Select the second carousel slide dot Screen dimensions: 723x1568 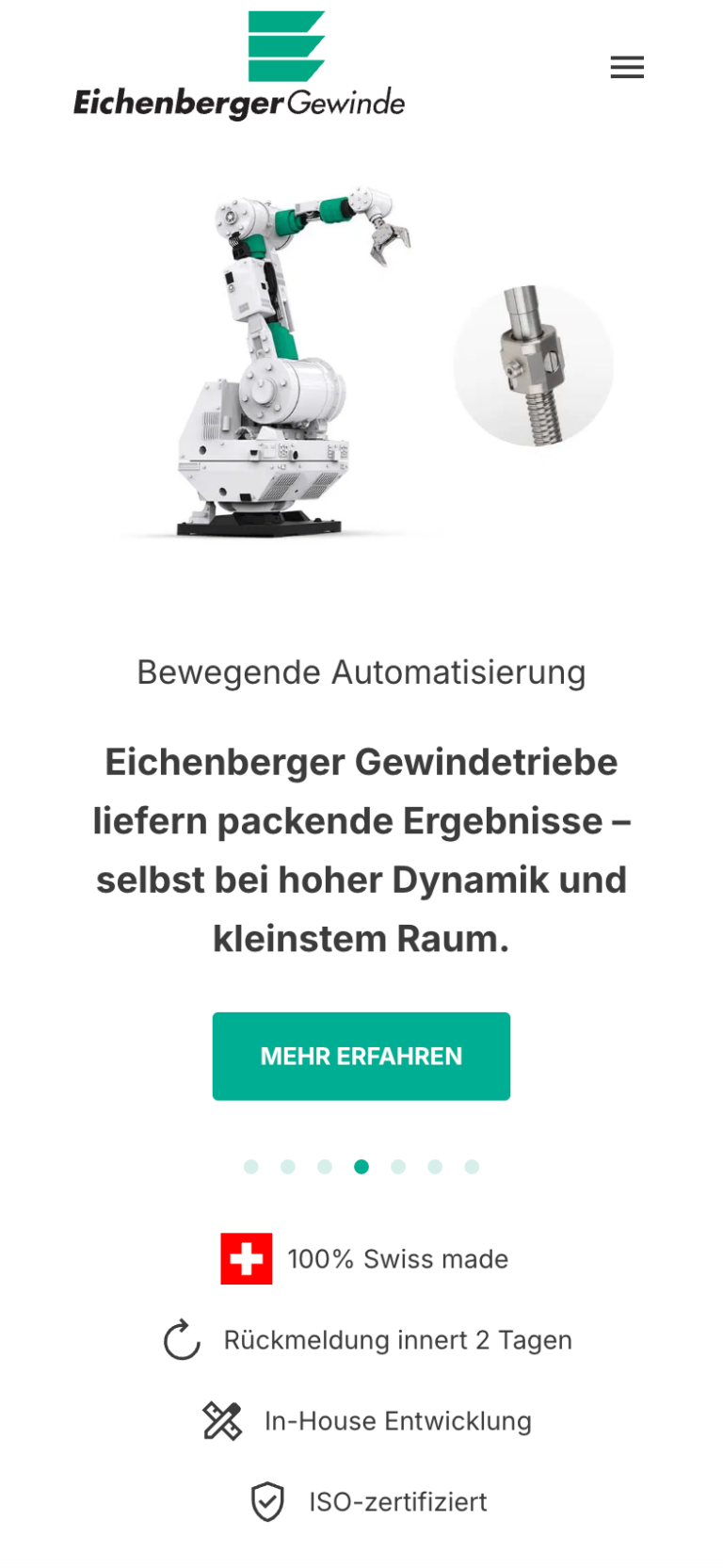288,1167
